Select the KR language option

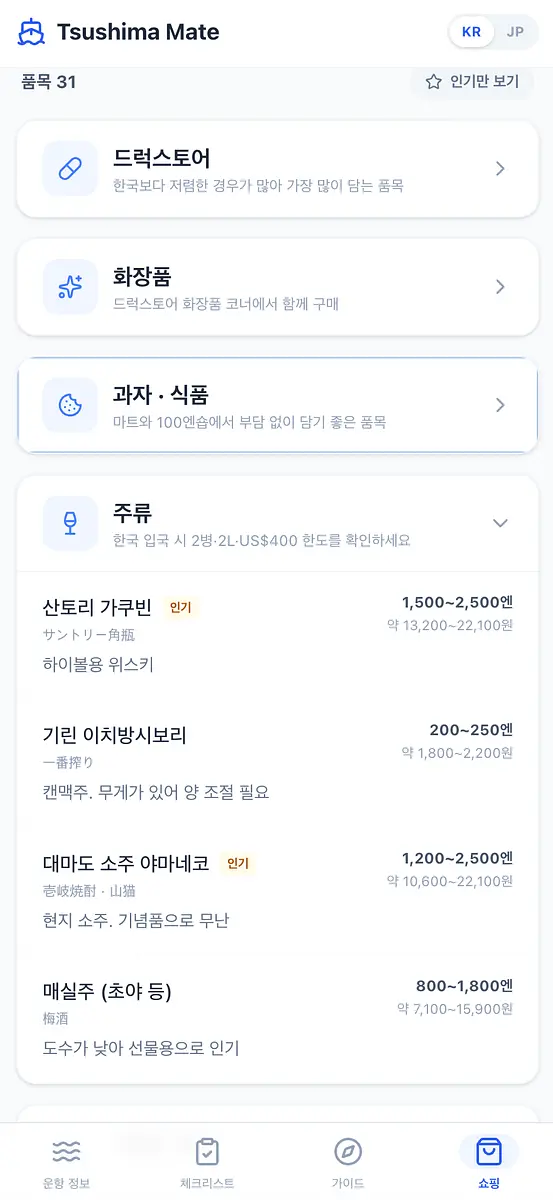pos(471,32)
